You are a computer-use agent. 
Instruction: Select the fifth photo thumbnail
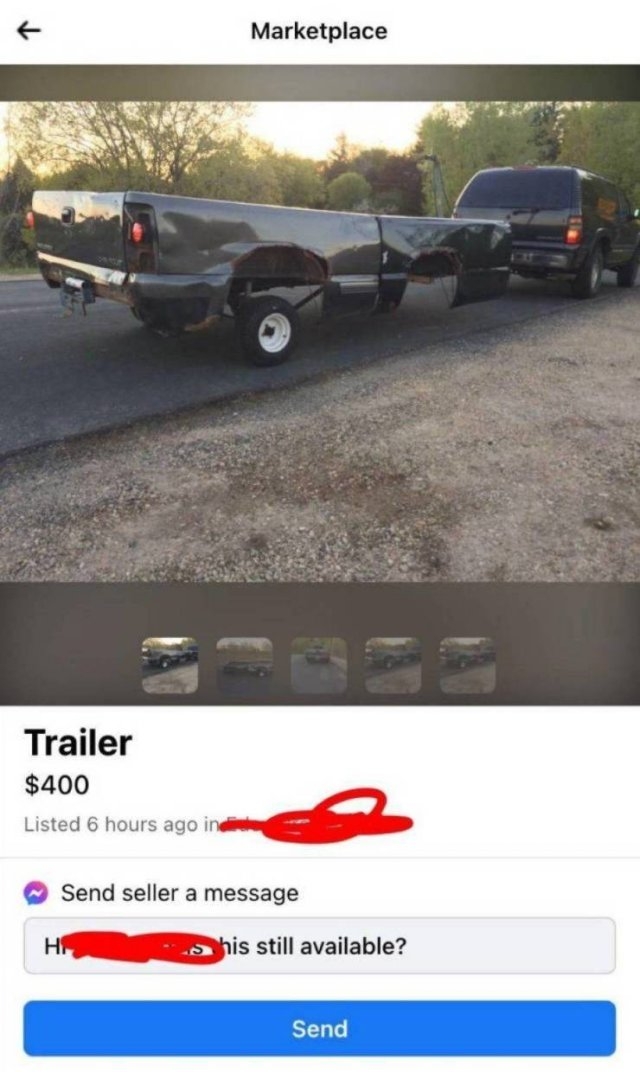468,665
